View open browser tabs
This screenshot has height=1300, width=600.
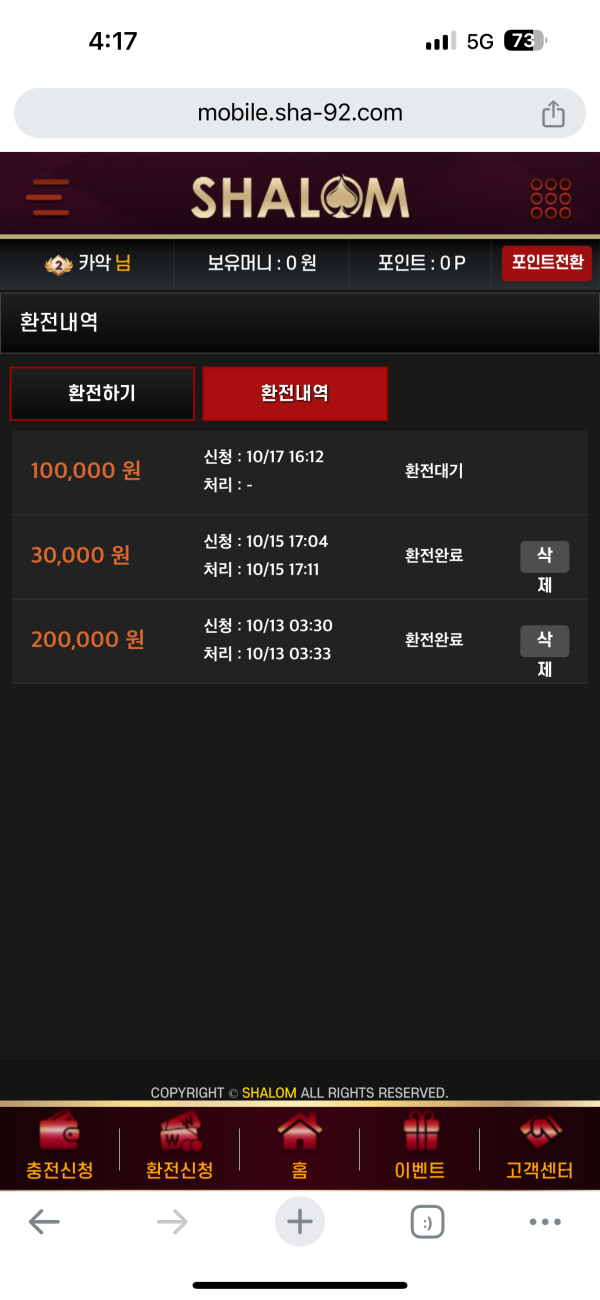pyautogui.click(x=427, y=1221)
